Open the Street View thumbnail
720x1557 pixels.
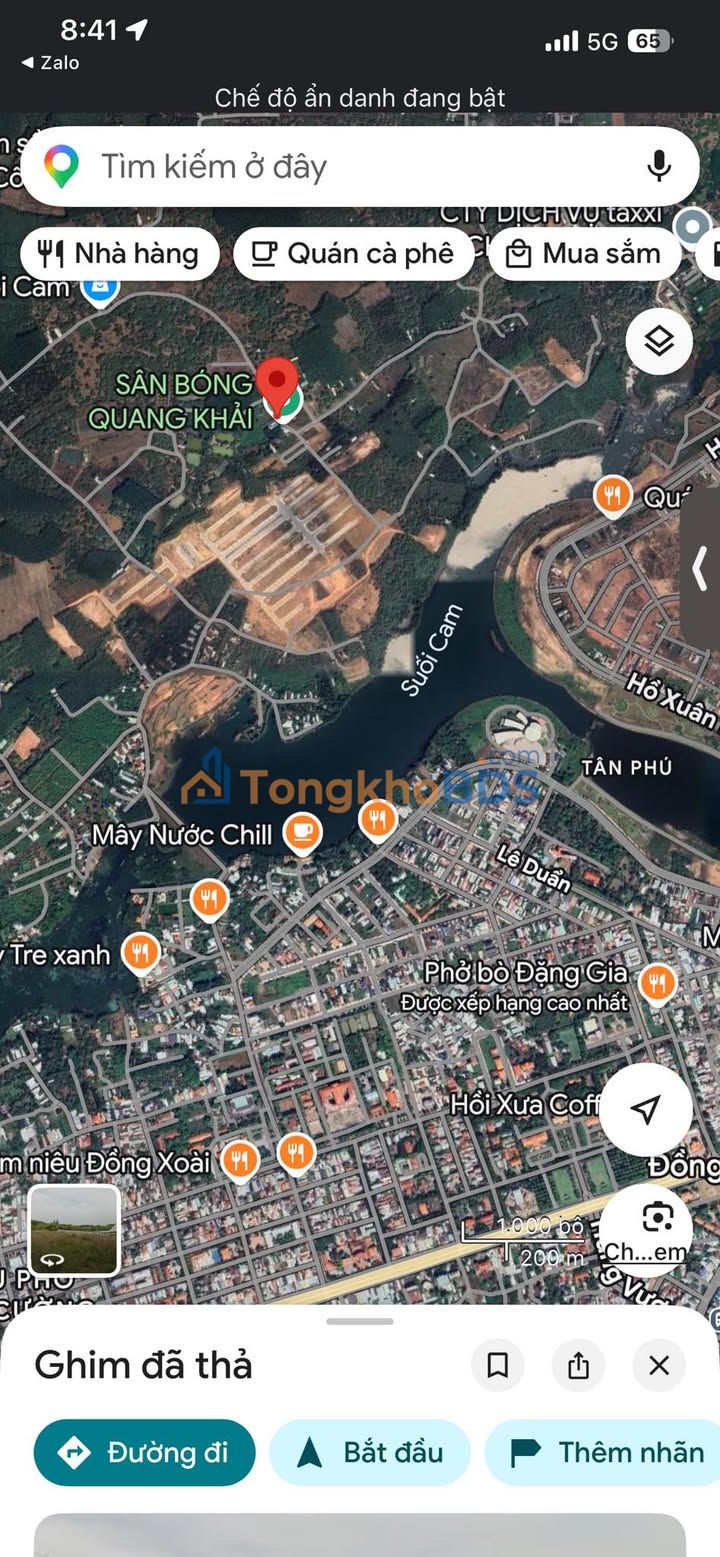coord(74,1230)
